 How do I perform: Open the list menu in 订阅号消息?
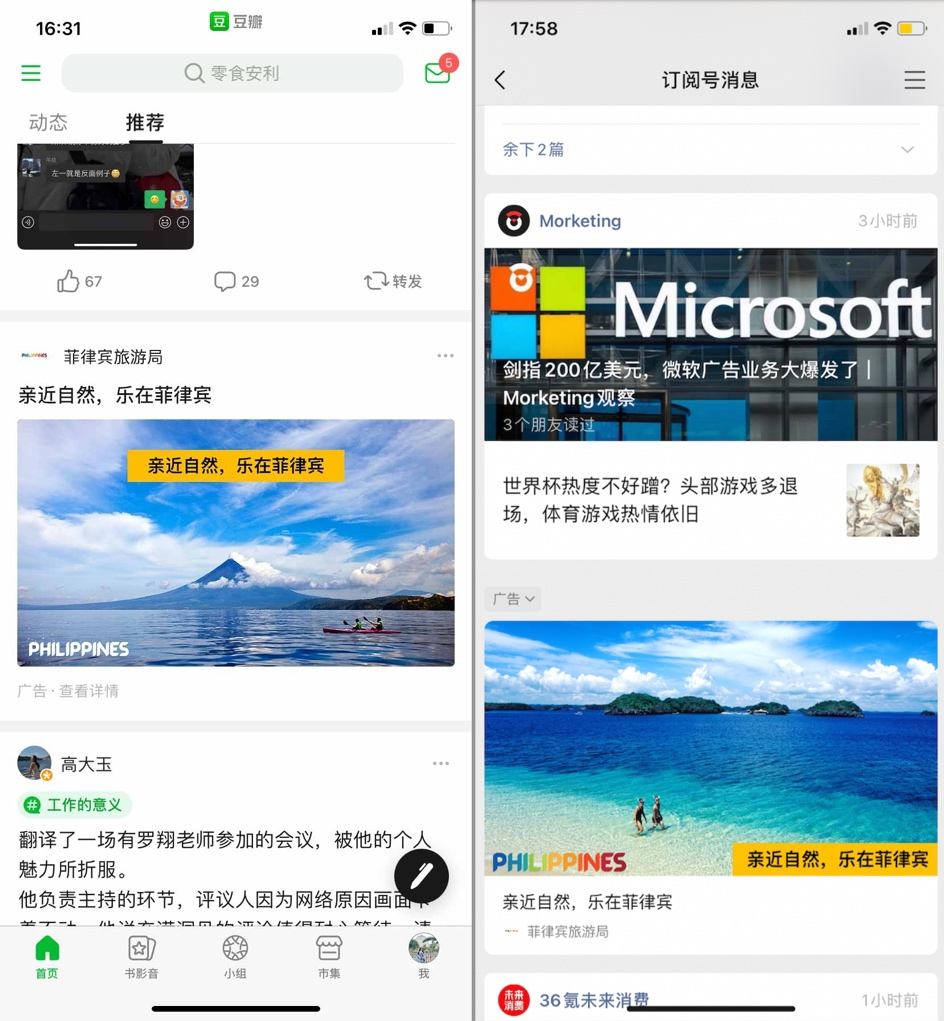pyautogui.click(x=914, y=81)
